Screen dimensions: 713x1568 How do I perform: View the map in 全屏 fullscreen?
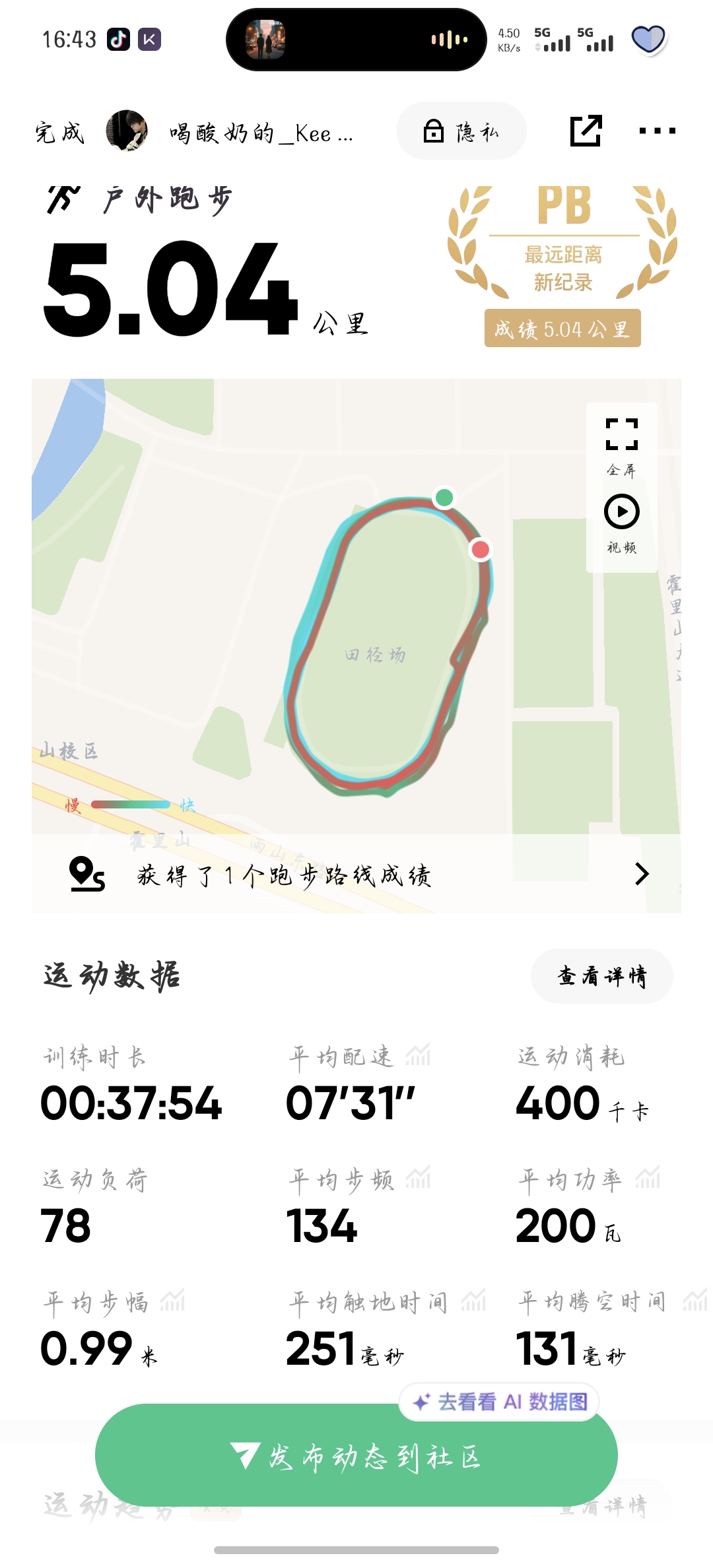pos(622,447)
